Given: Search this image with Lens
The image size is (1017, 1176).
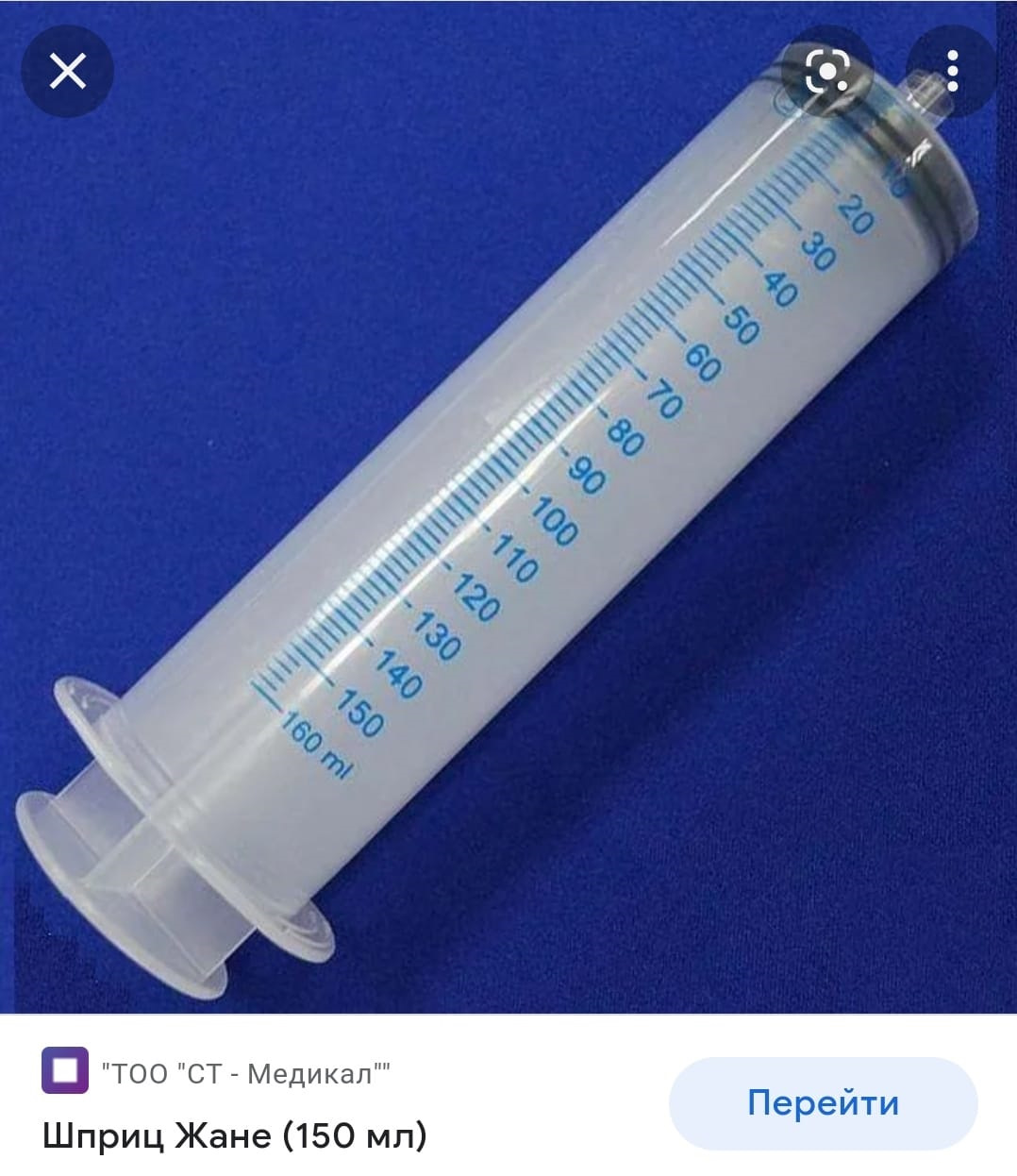Looking at the screenshot, I should click(x=827, y=71).
